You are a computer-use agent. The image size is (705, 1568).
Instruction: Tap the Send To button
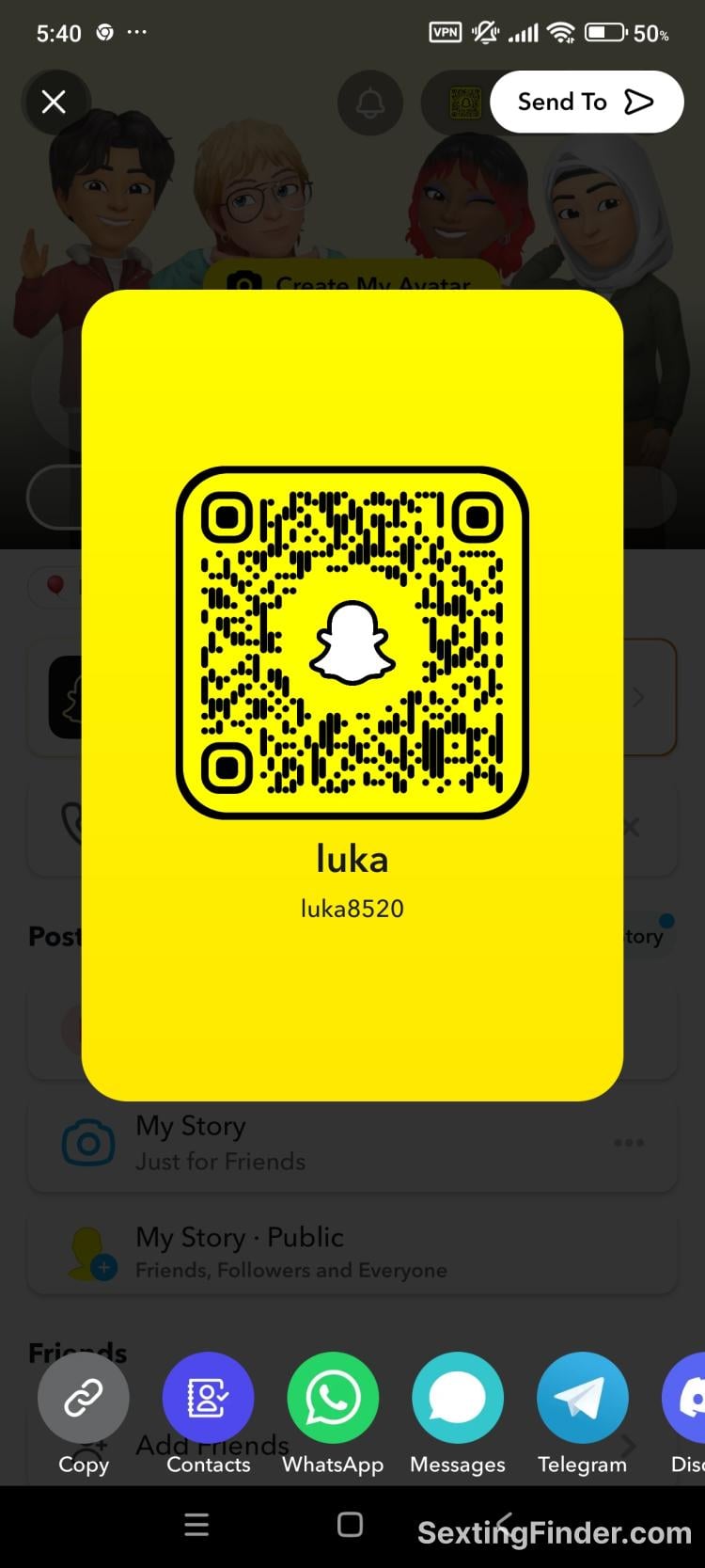(x=586, y=102)
